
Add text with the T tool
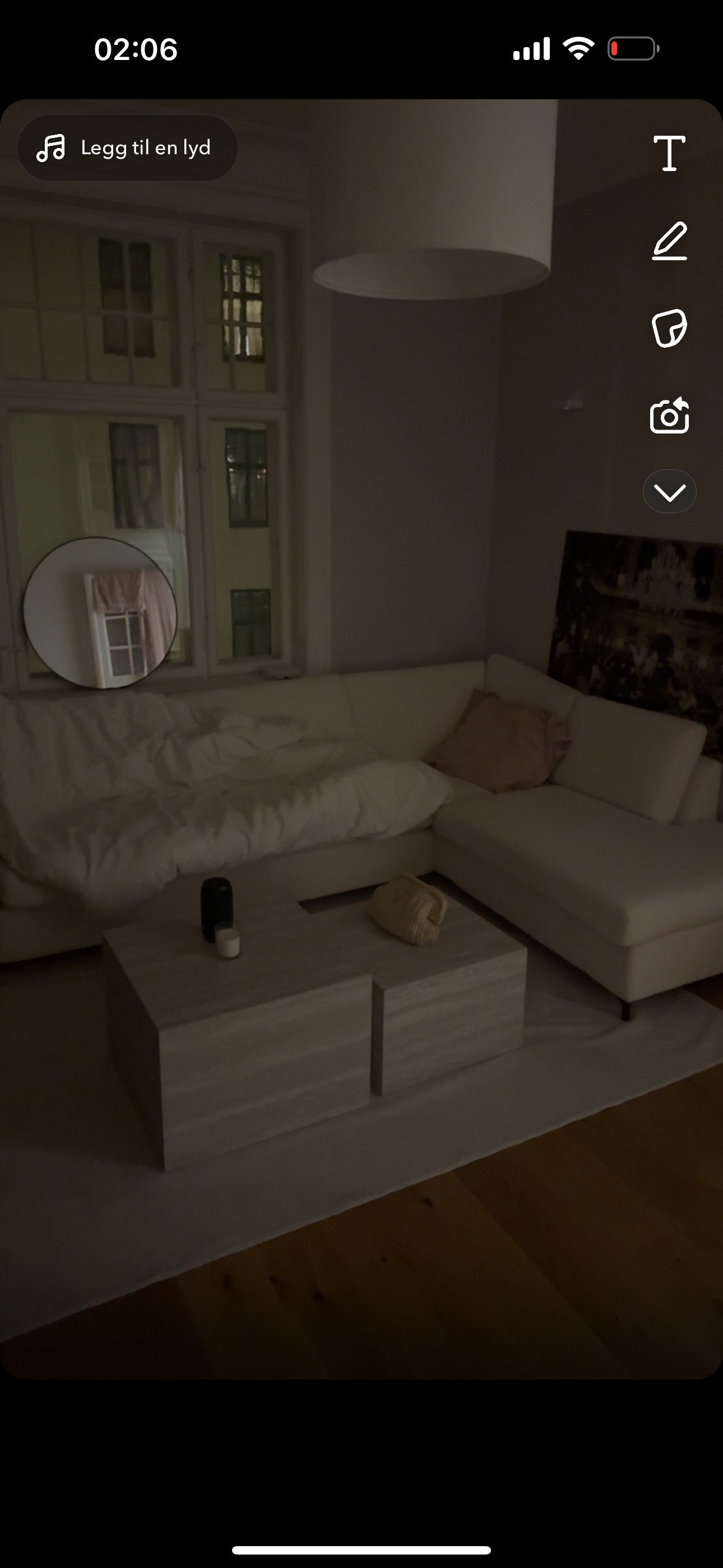point(669,153)
